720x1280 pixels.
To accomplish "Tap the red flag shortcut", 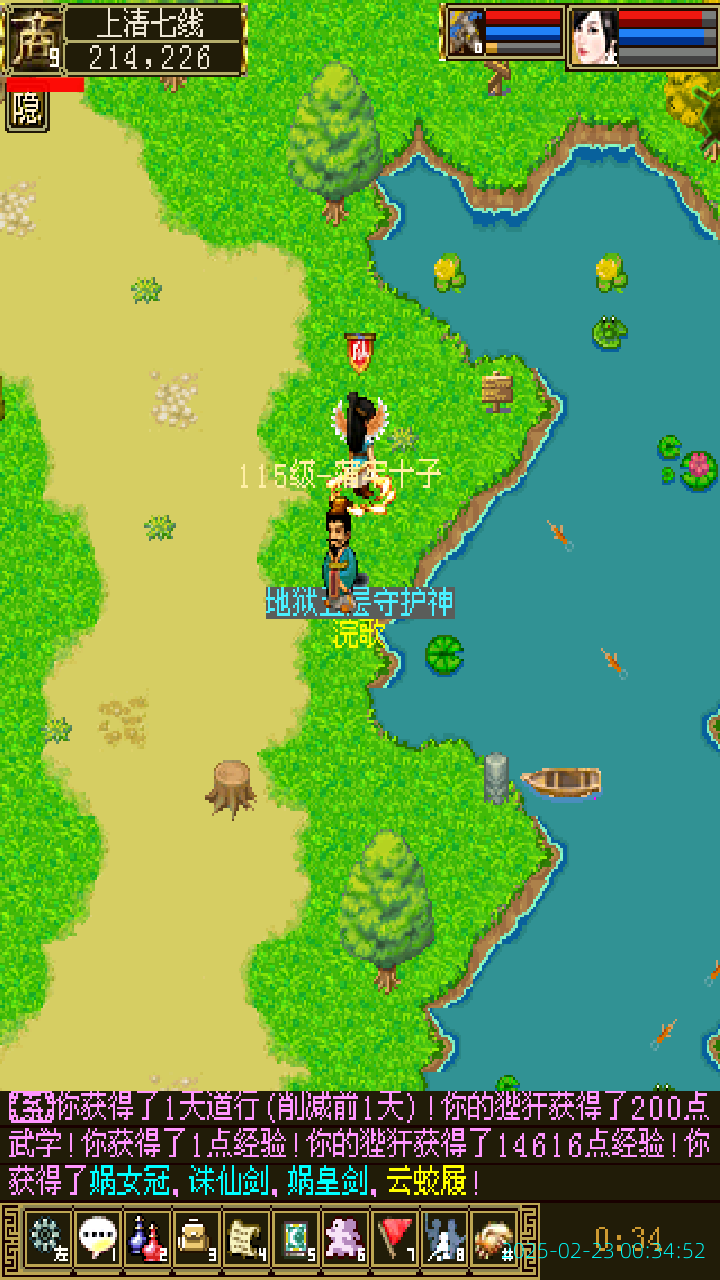I will 395,1238.
